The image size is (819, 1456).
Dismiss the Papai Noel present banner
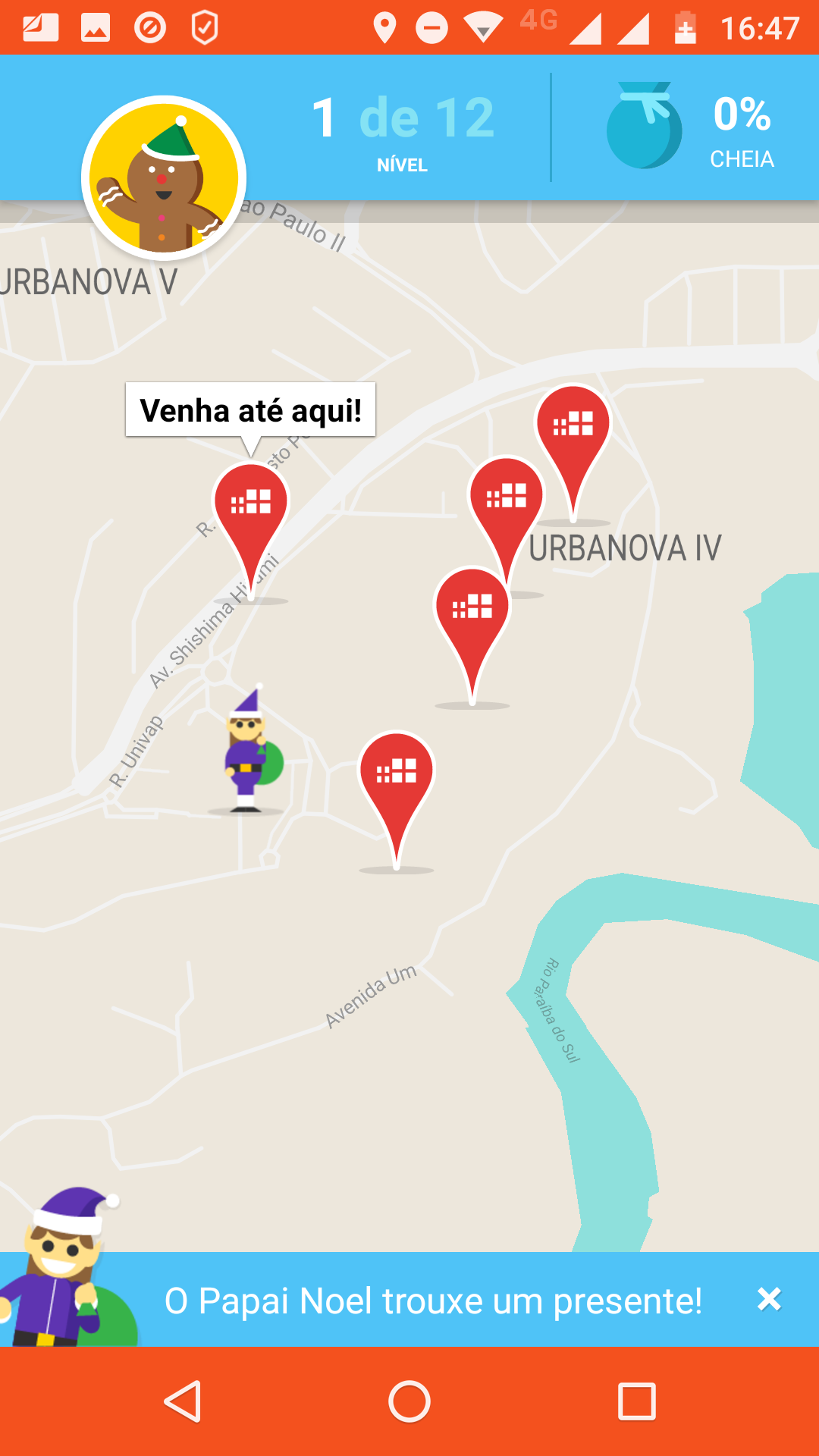click(x=769, y=1300)
